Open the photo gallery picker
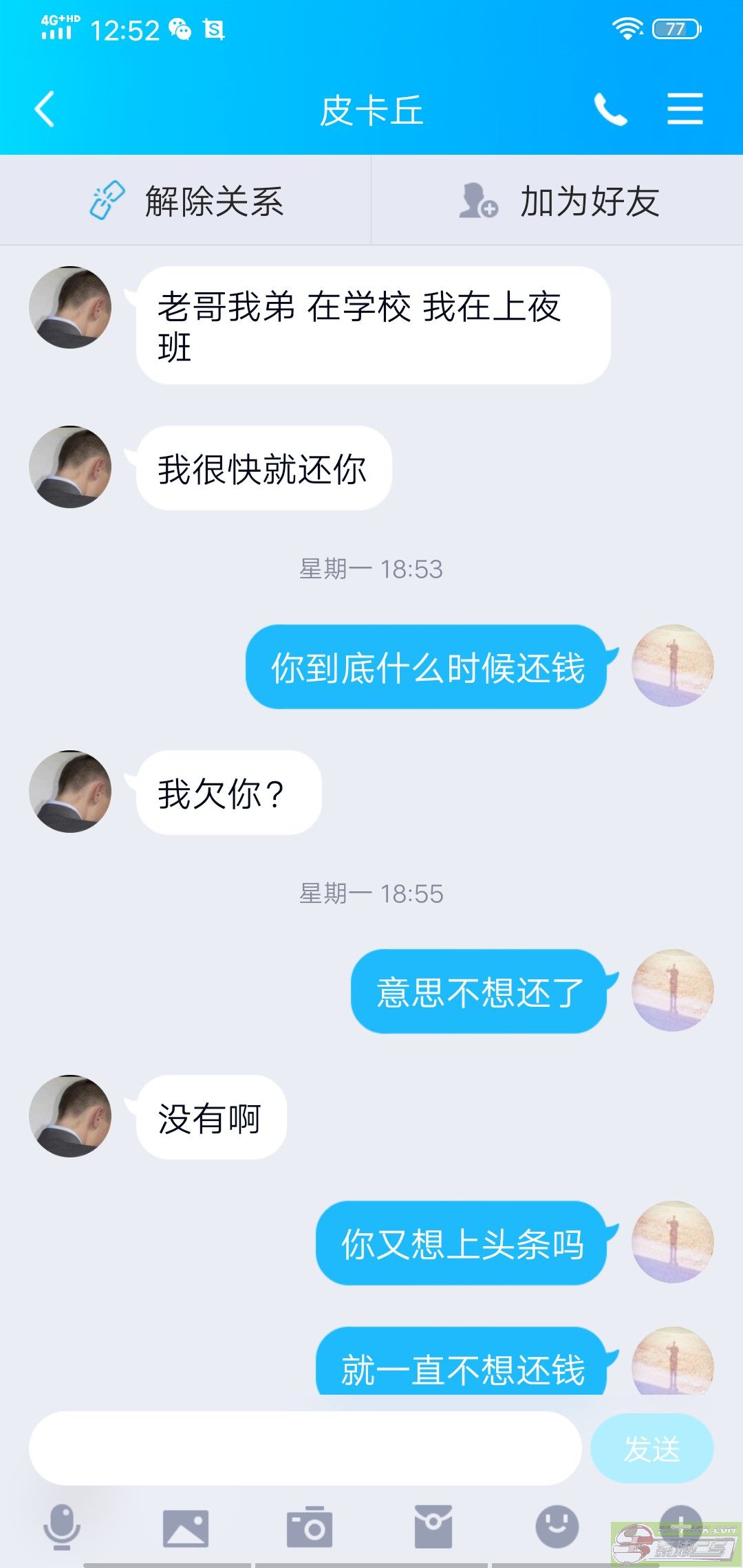This screenshot has width=743, height=1568. tap(185, 1527)
